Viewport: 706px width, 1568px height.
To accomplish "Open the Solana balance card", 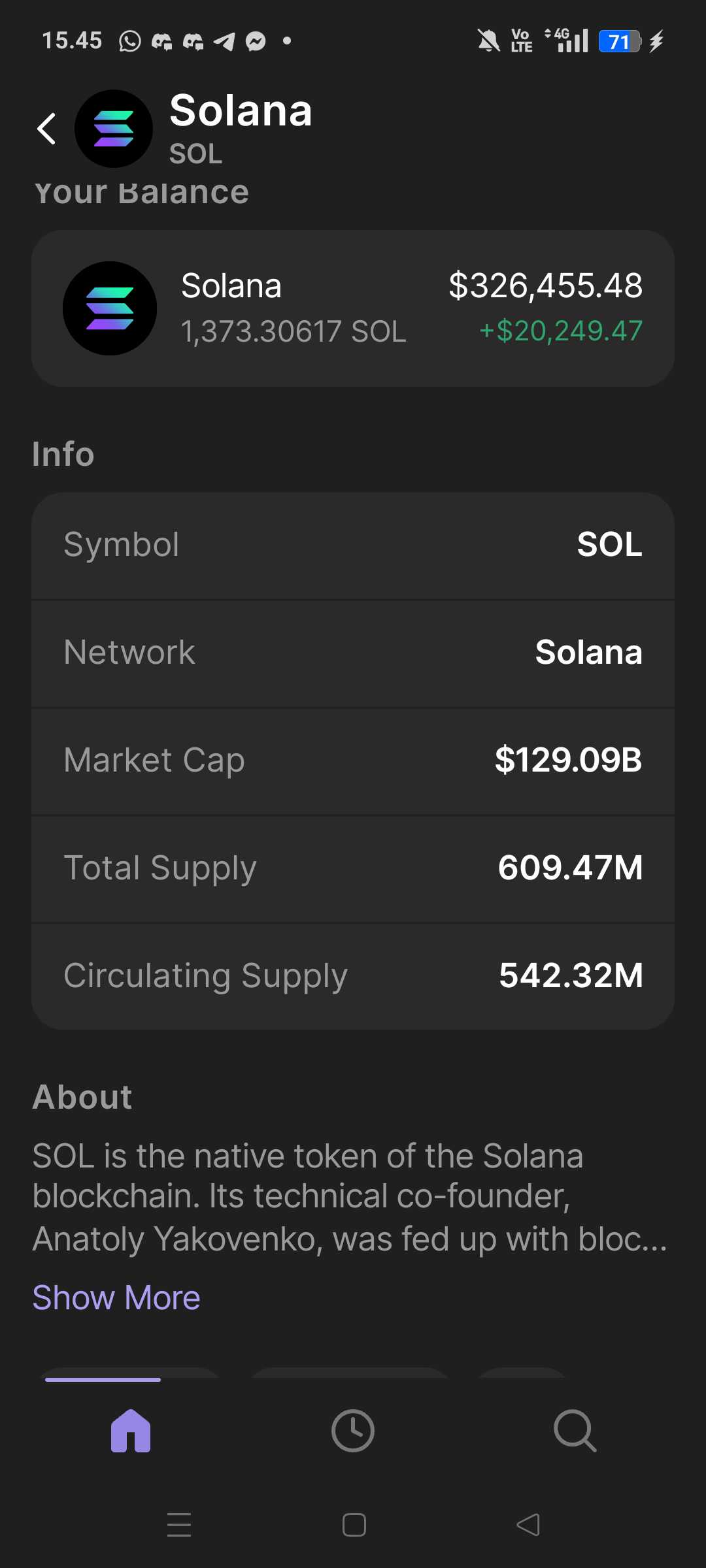I will 353,308.
